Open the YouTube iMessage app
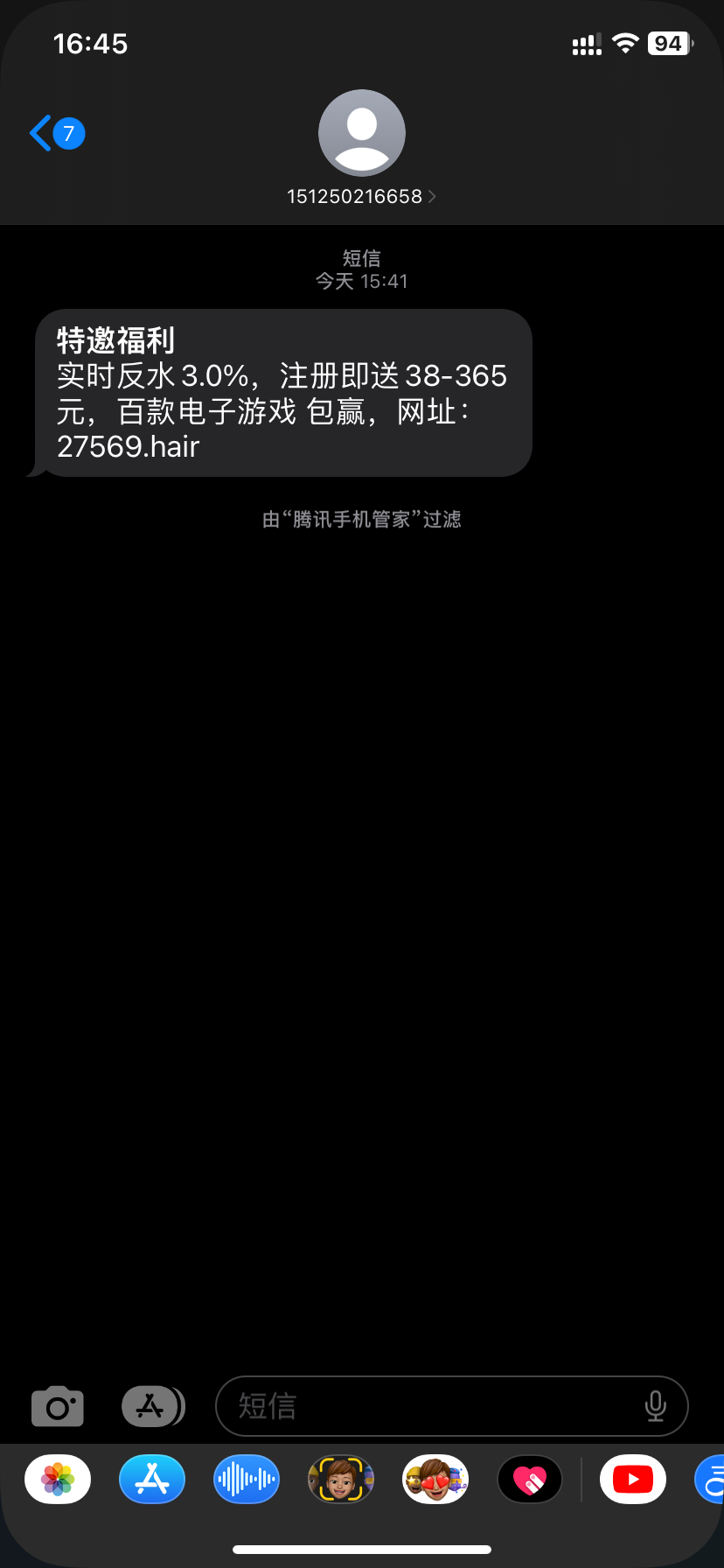 (x=633, y=1480)
